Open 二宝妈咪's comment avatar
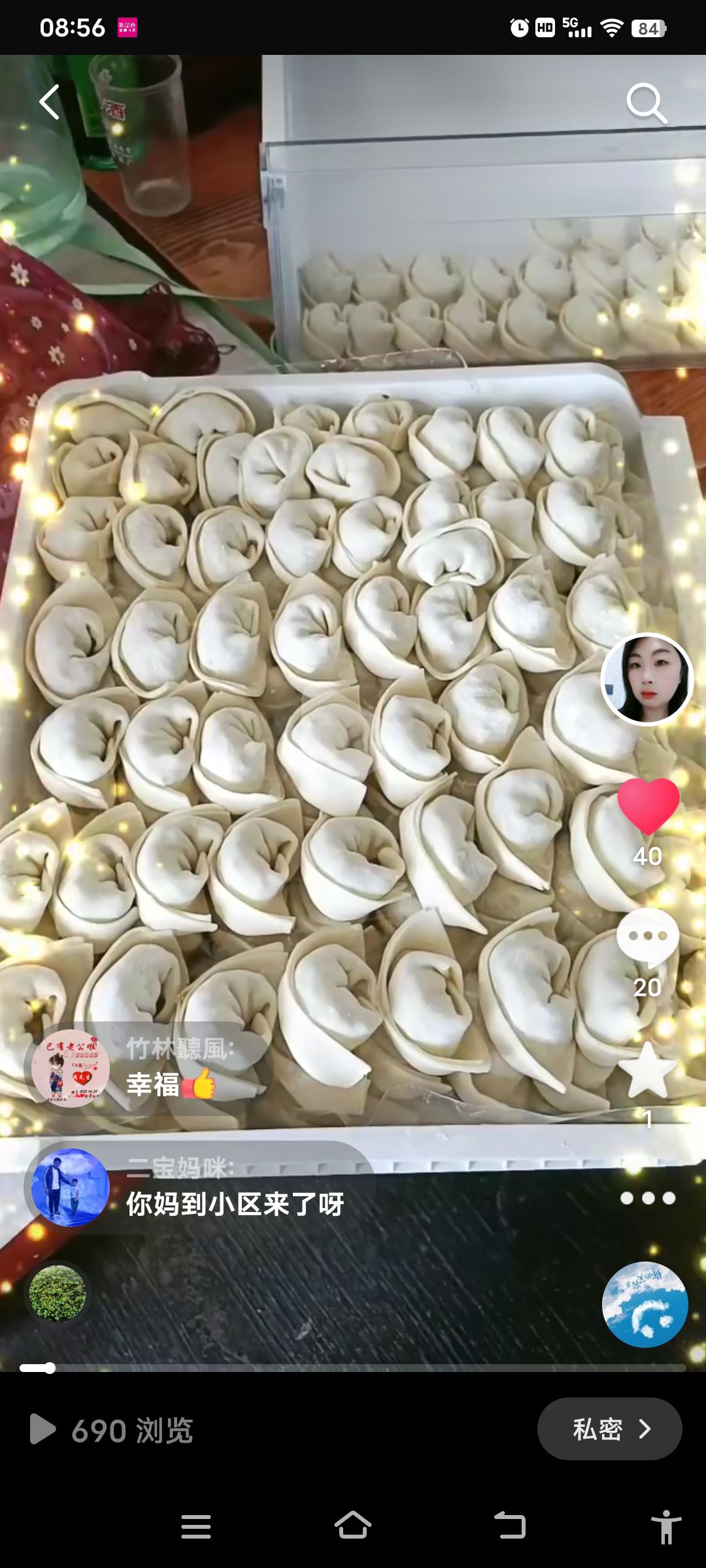This screenshot has width=706, height=1568. (x=71, y=1186)
